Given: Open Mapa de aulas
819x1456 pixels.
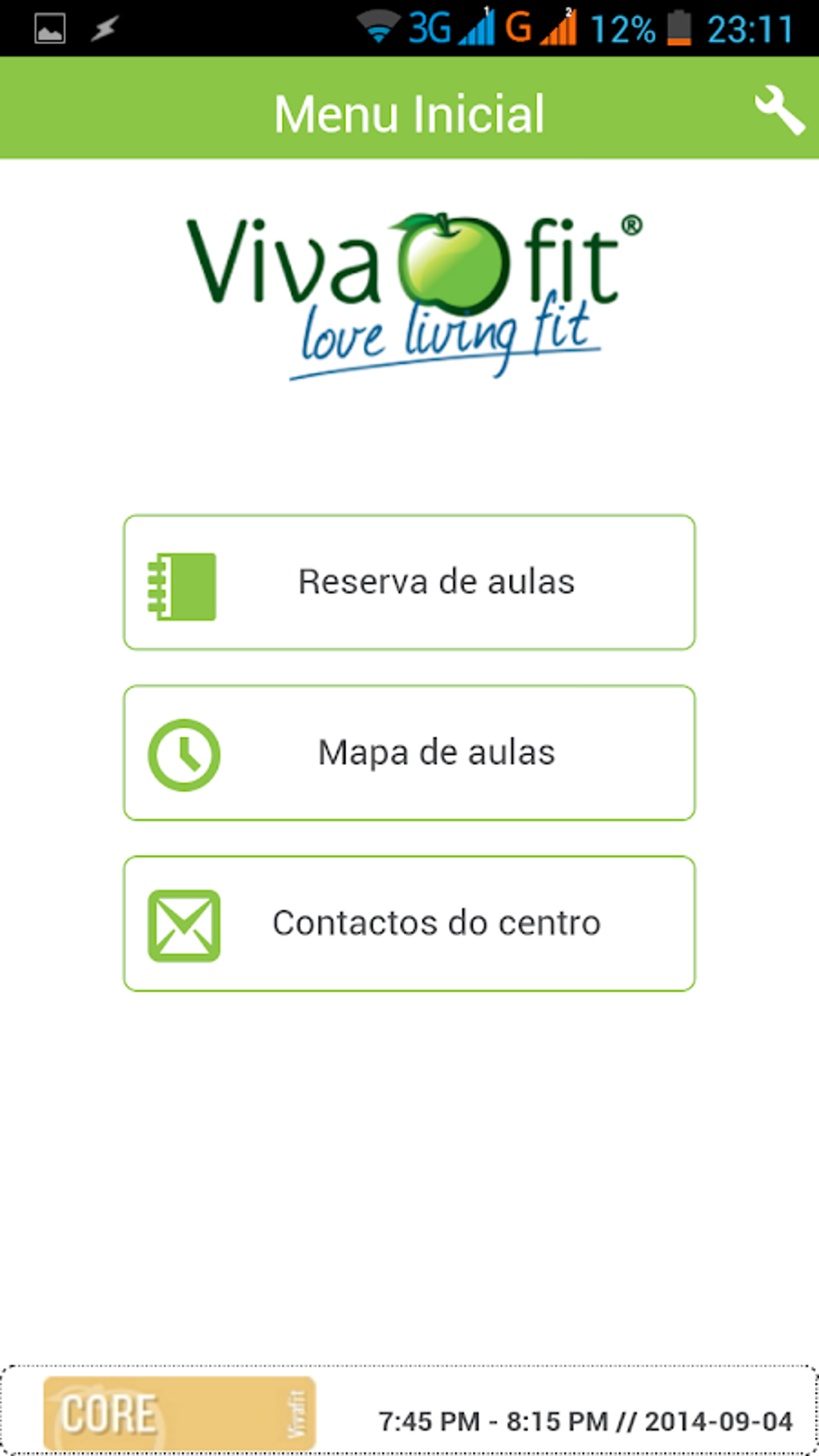Looking at the screenshot, I should click(409, 752).
